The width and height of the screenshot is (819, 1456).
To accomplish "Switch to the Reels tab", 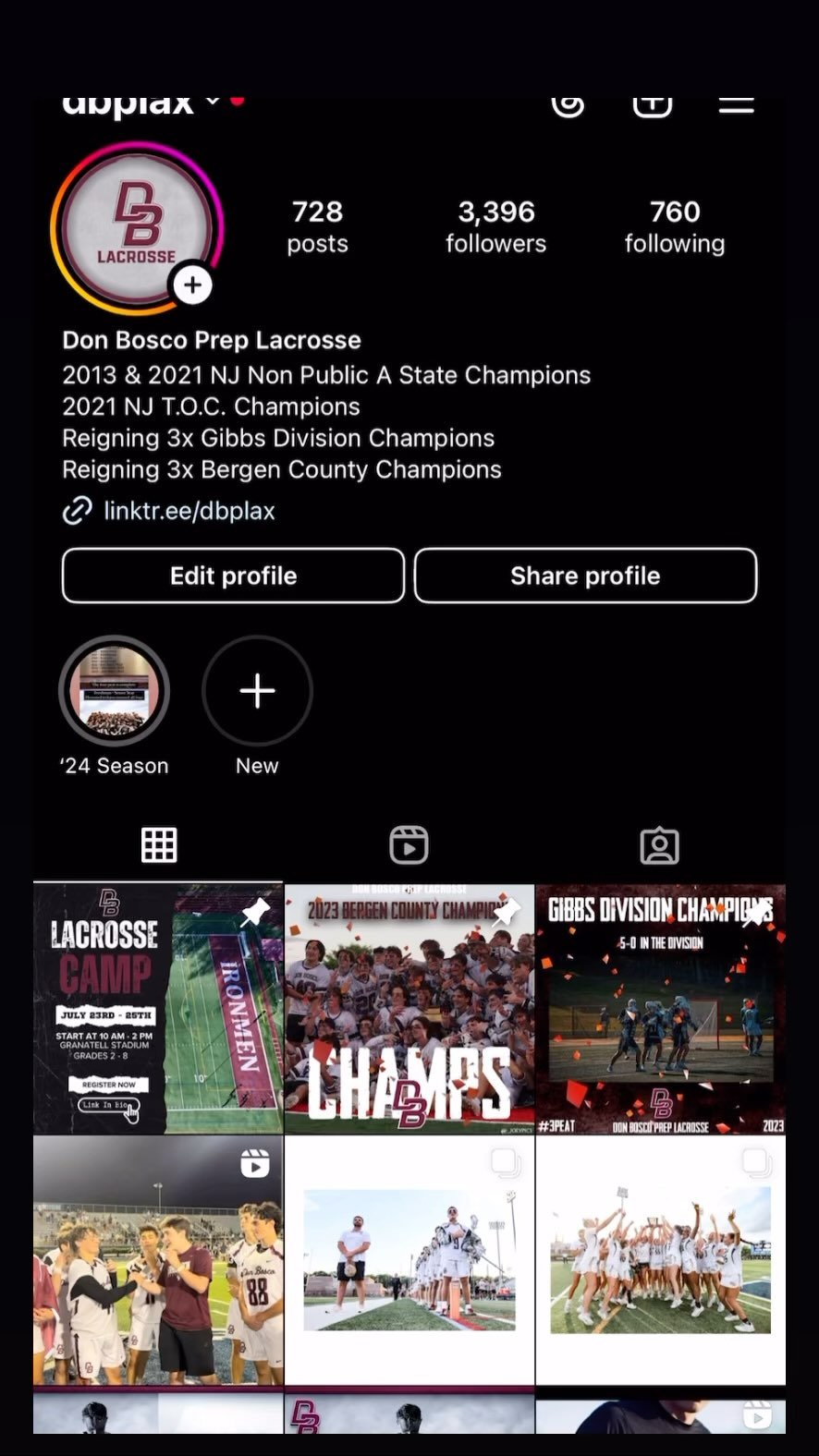I will (x=409, y=845).
